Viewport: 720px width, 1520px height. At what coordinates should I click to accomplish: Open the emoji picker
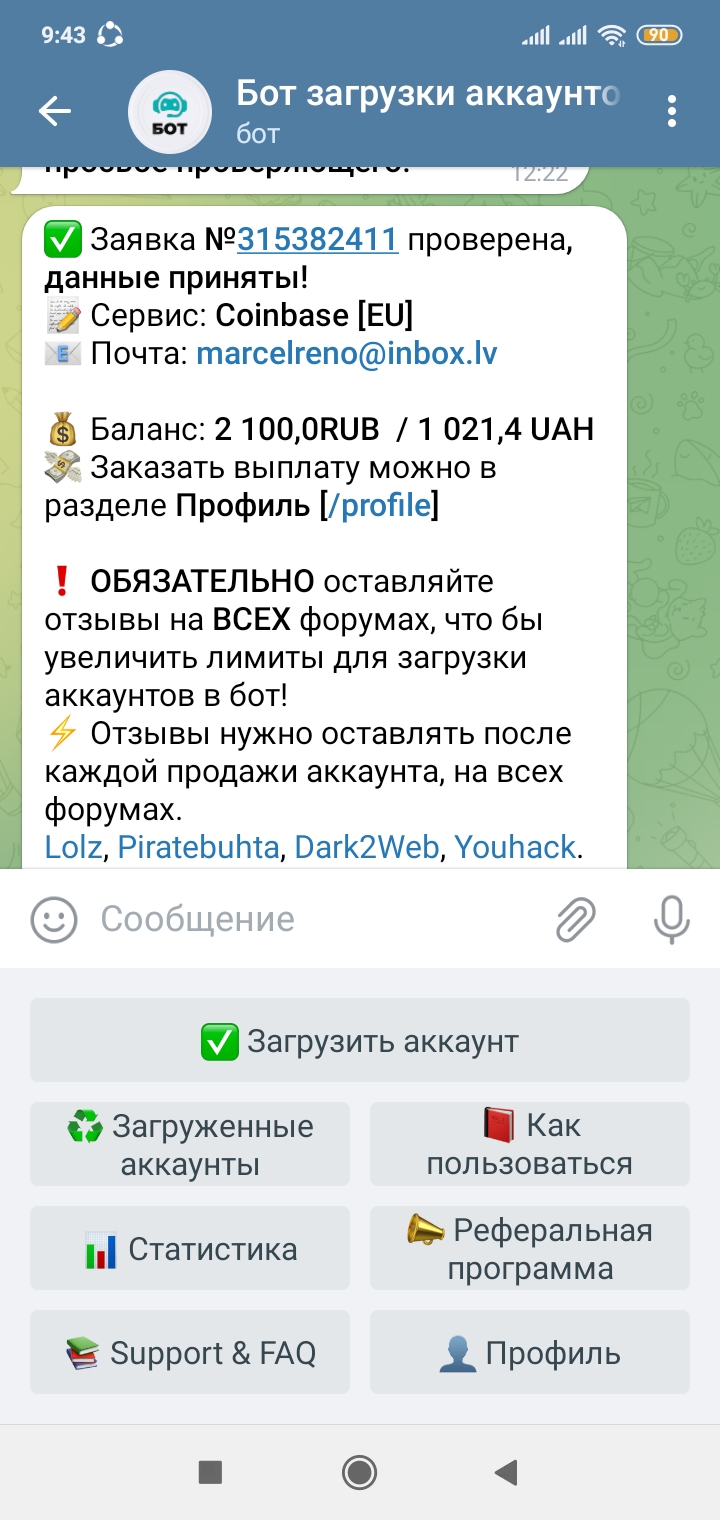54,919
